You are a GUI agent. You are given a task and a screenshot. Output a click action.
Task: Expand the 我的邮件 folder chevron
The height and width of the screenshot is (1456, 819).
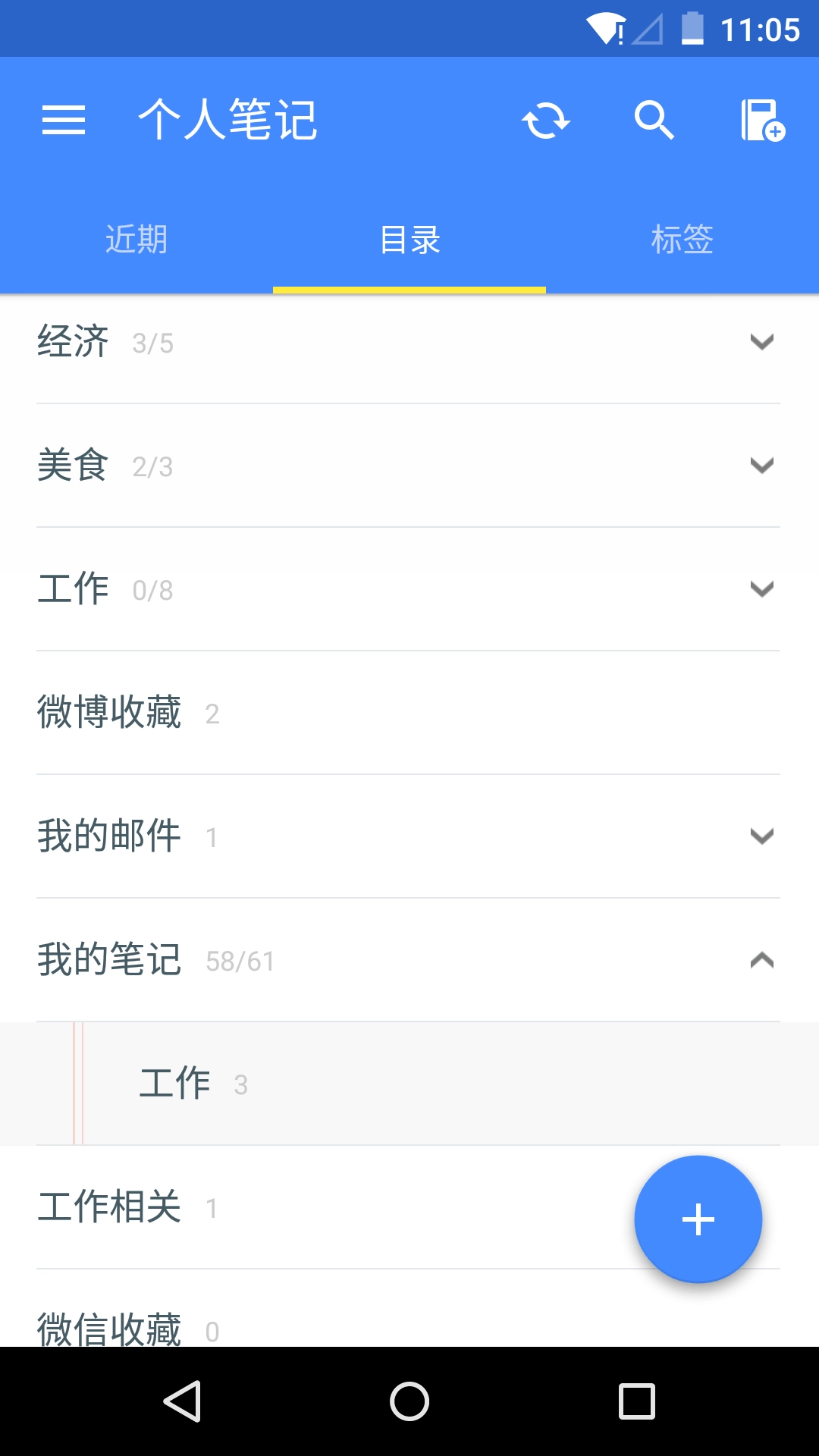click(762, 836)
